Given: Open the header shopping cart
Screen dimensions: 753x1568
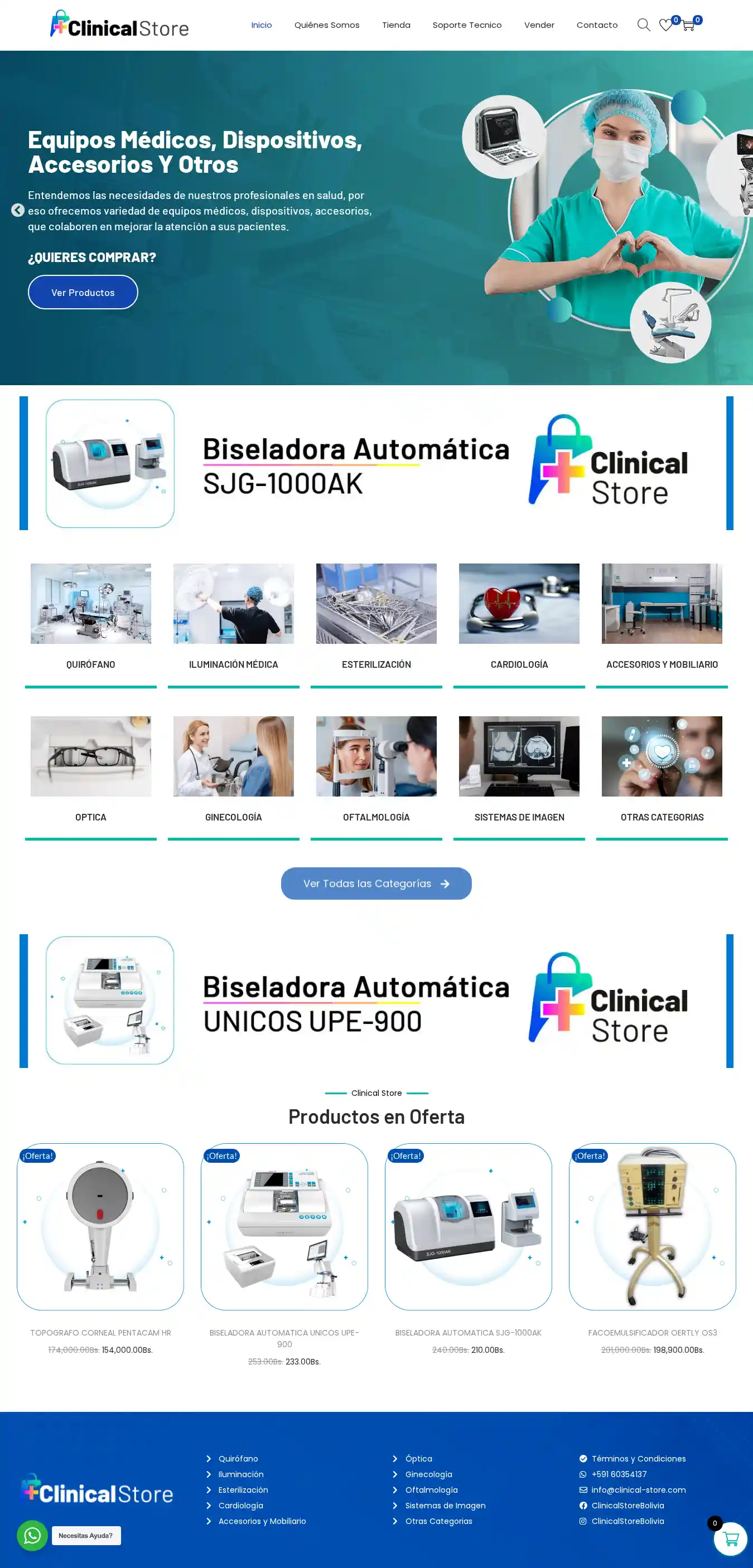Looking at the screenshot, I should (x=688, y=25).
